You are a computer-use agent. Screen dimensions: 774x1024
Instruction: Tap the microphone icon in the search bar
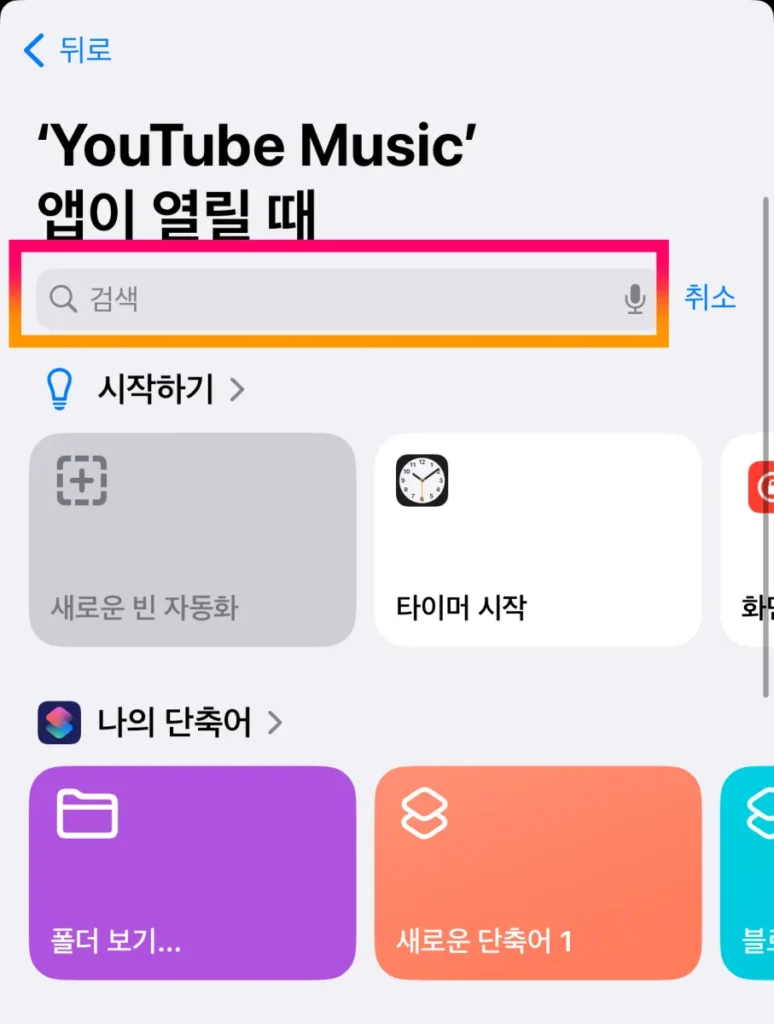pyautogui.click(x=635, y=297)
